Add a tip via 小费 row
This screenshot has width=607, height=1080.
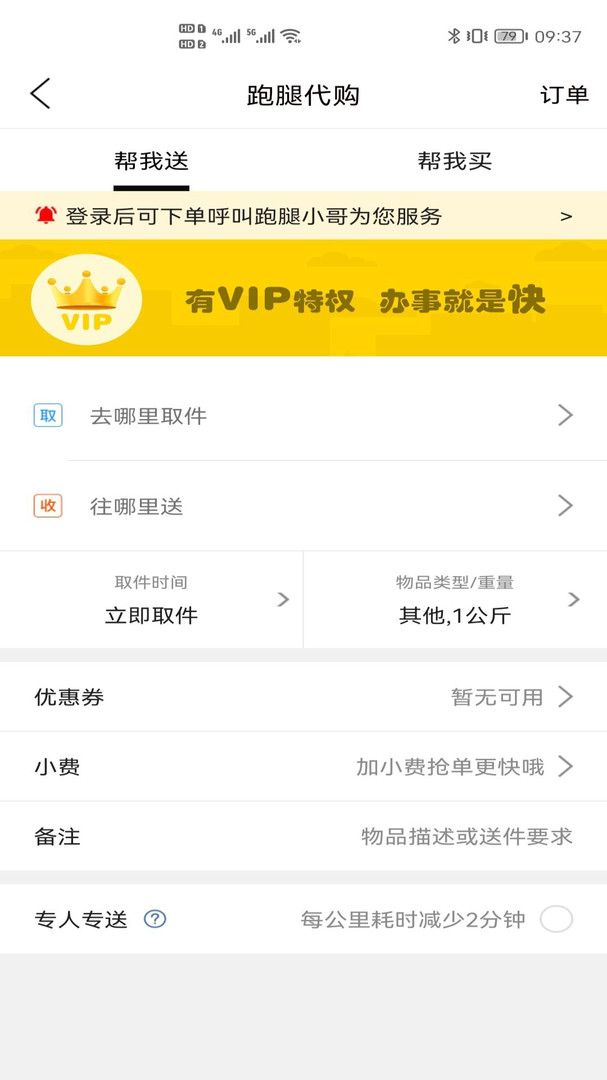303,767
